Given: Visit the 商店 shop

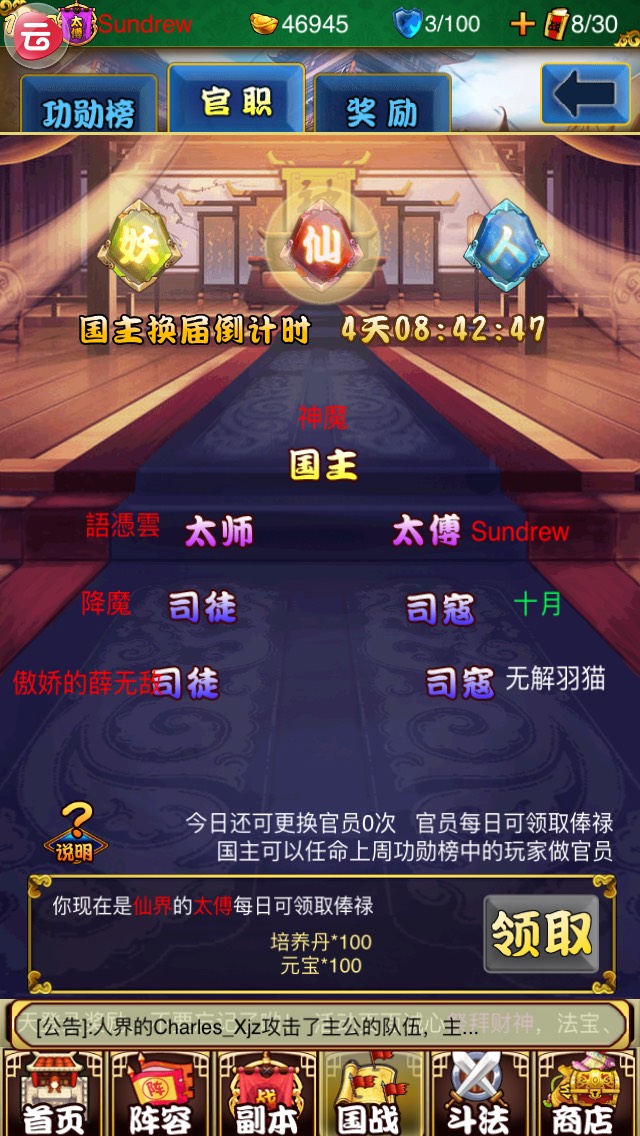Looking at the screenshot, I should (586, 1094).
